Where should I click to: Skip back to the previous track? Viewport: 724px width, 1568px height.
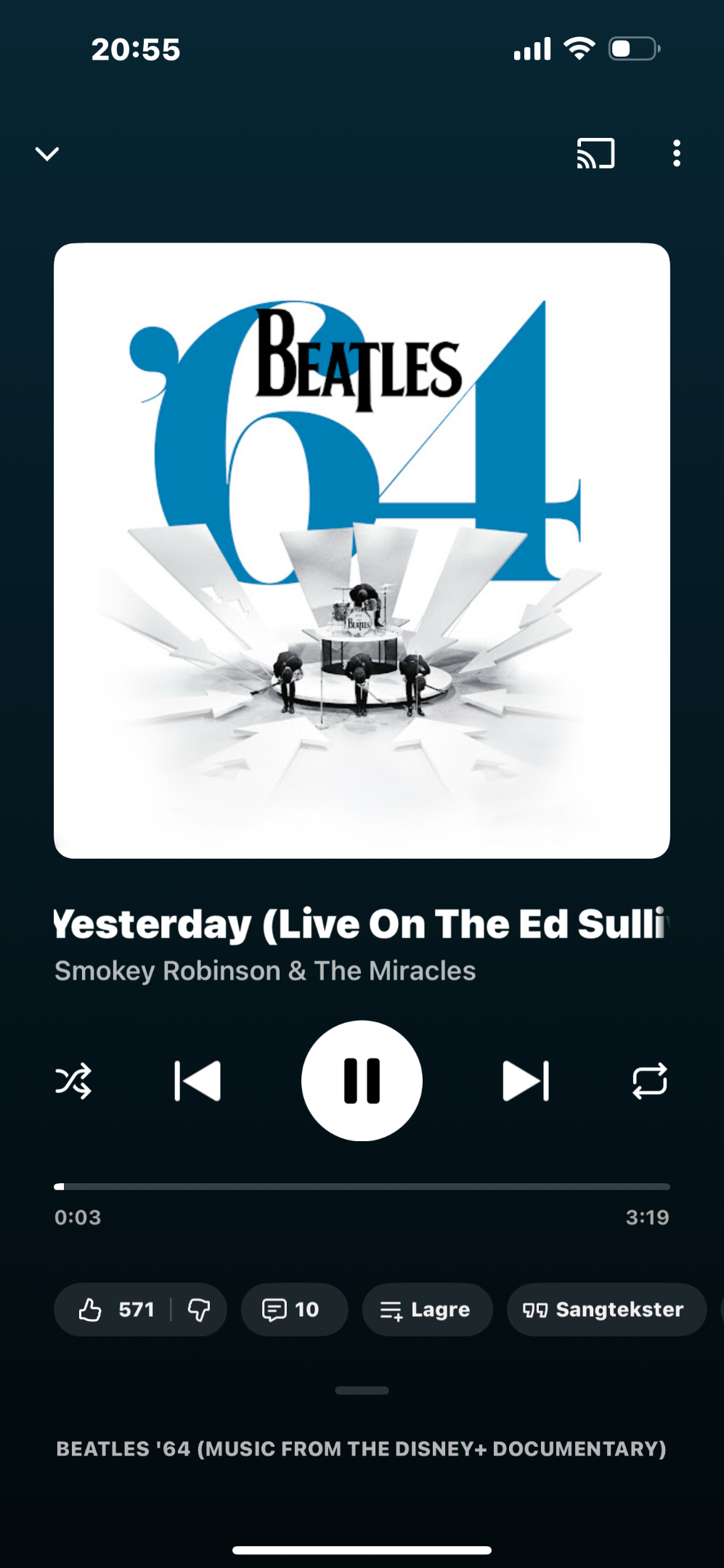(198, 1081)
